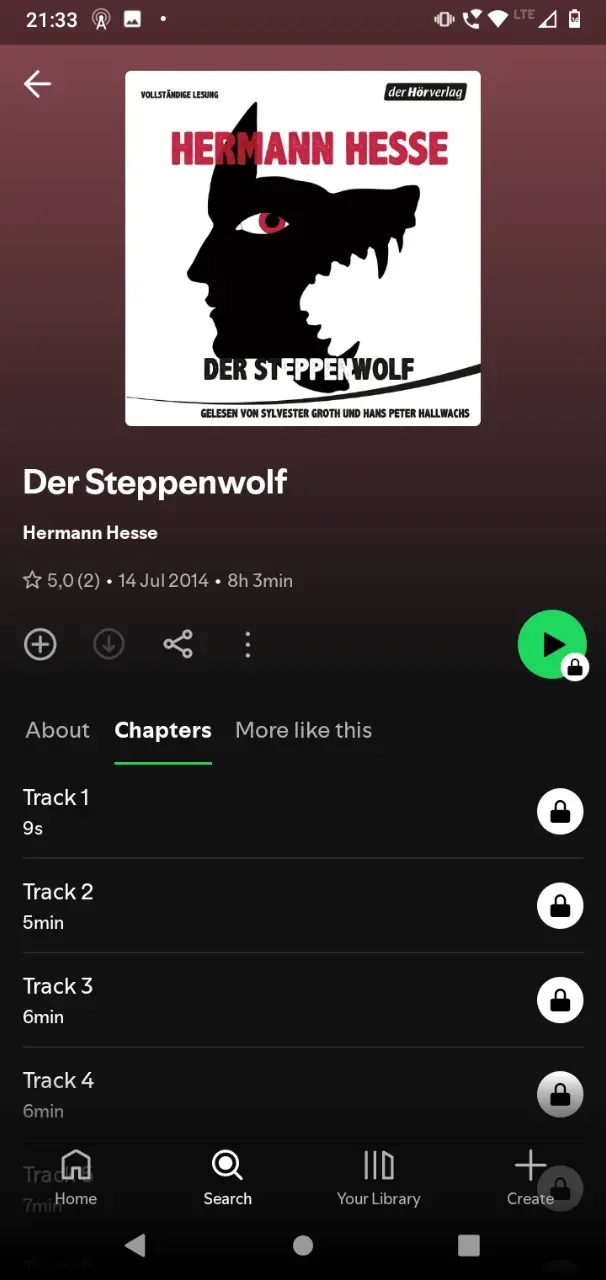606x1280 pixels.
Task: Play the audiobook with green button
Action: (552, 644)
